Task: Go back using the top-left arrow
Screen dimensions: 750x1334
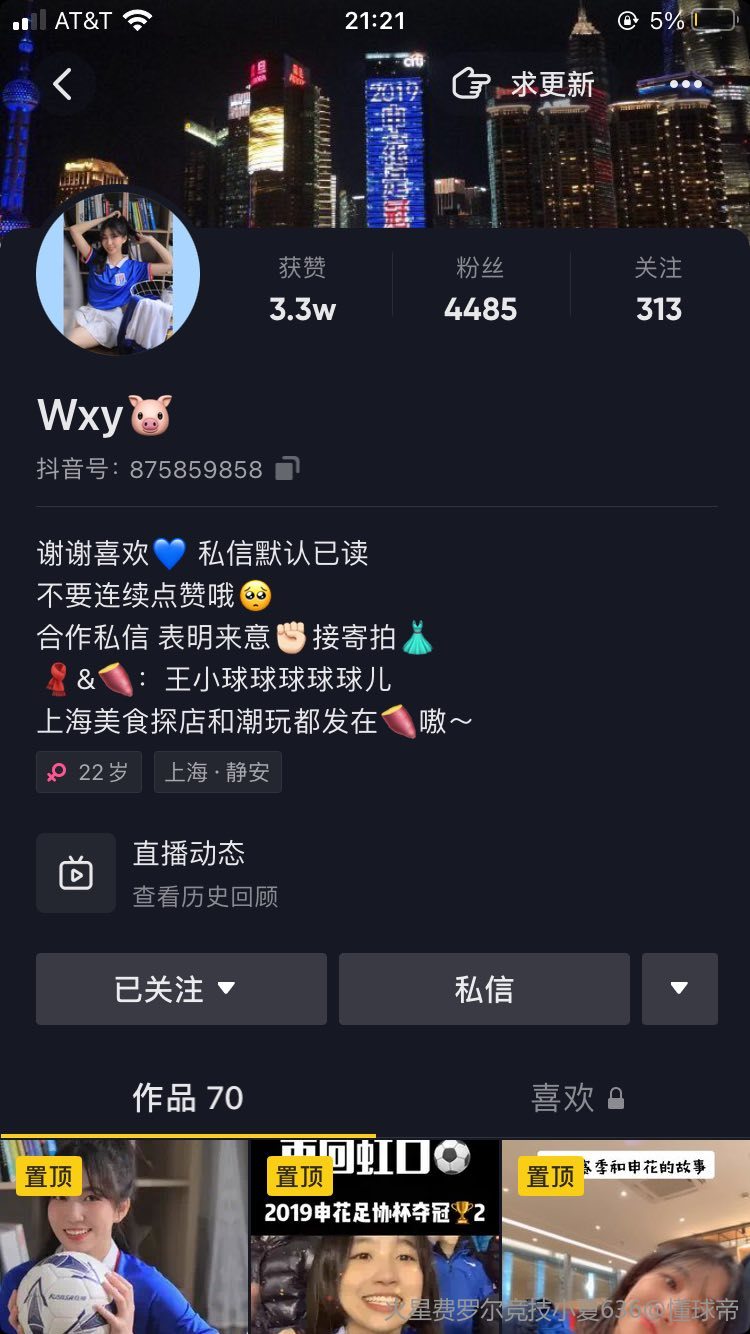Action: 62,85
